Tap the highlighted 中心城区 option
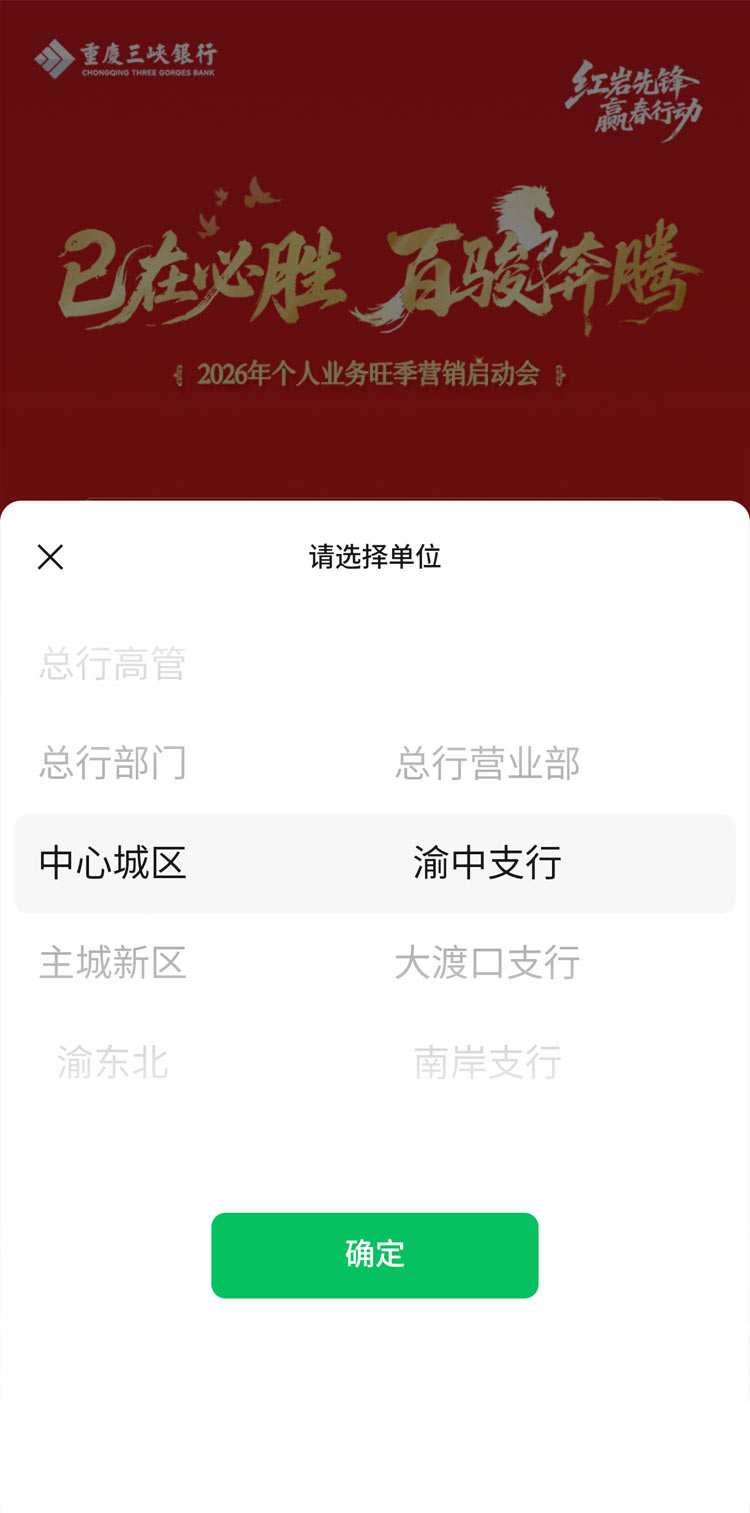The image size is (750, 1513). pyautogui.click(x=113, y=862)
